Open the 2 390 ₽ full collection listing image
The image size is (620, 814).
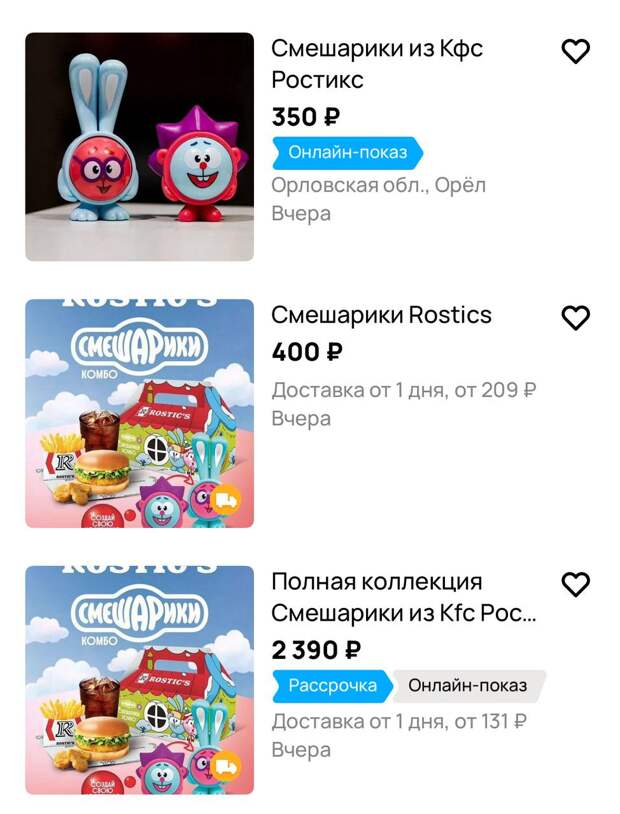click(x=139, y=680)
